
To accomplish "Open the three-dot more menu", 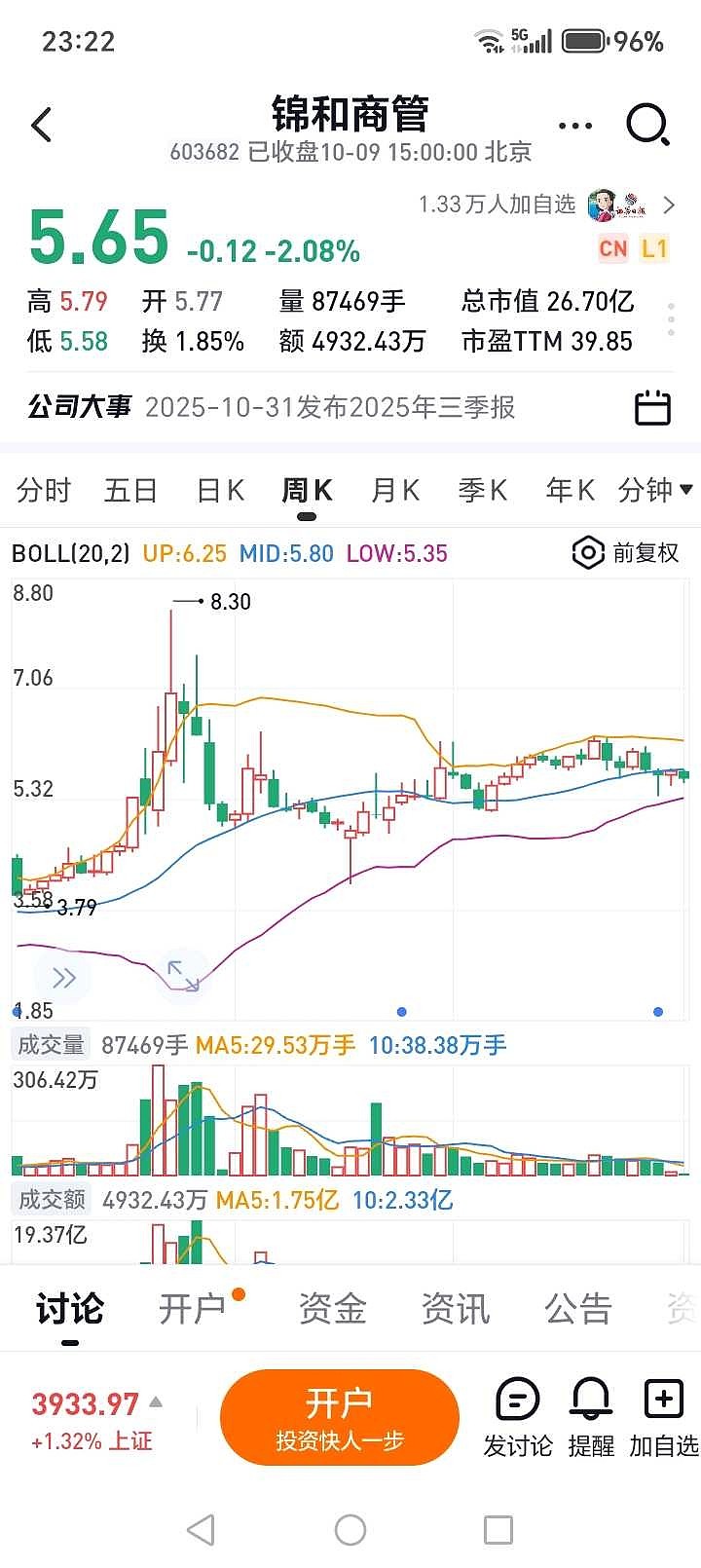I will click(575, 126).
